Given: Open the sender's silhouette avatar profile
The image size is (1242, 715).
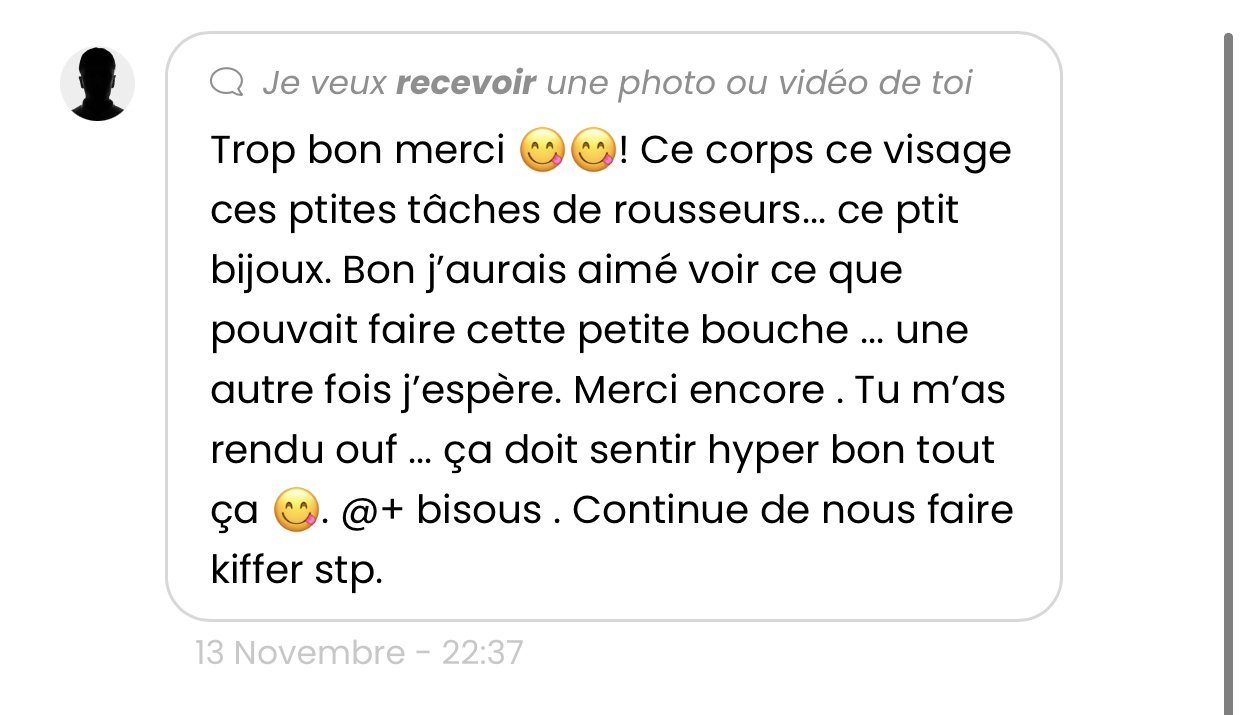Looking at the screenshot, I should pyautogui.click(x=97, y=84).
